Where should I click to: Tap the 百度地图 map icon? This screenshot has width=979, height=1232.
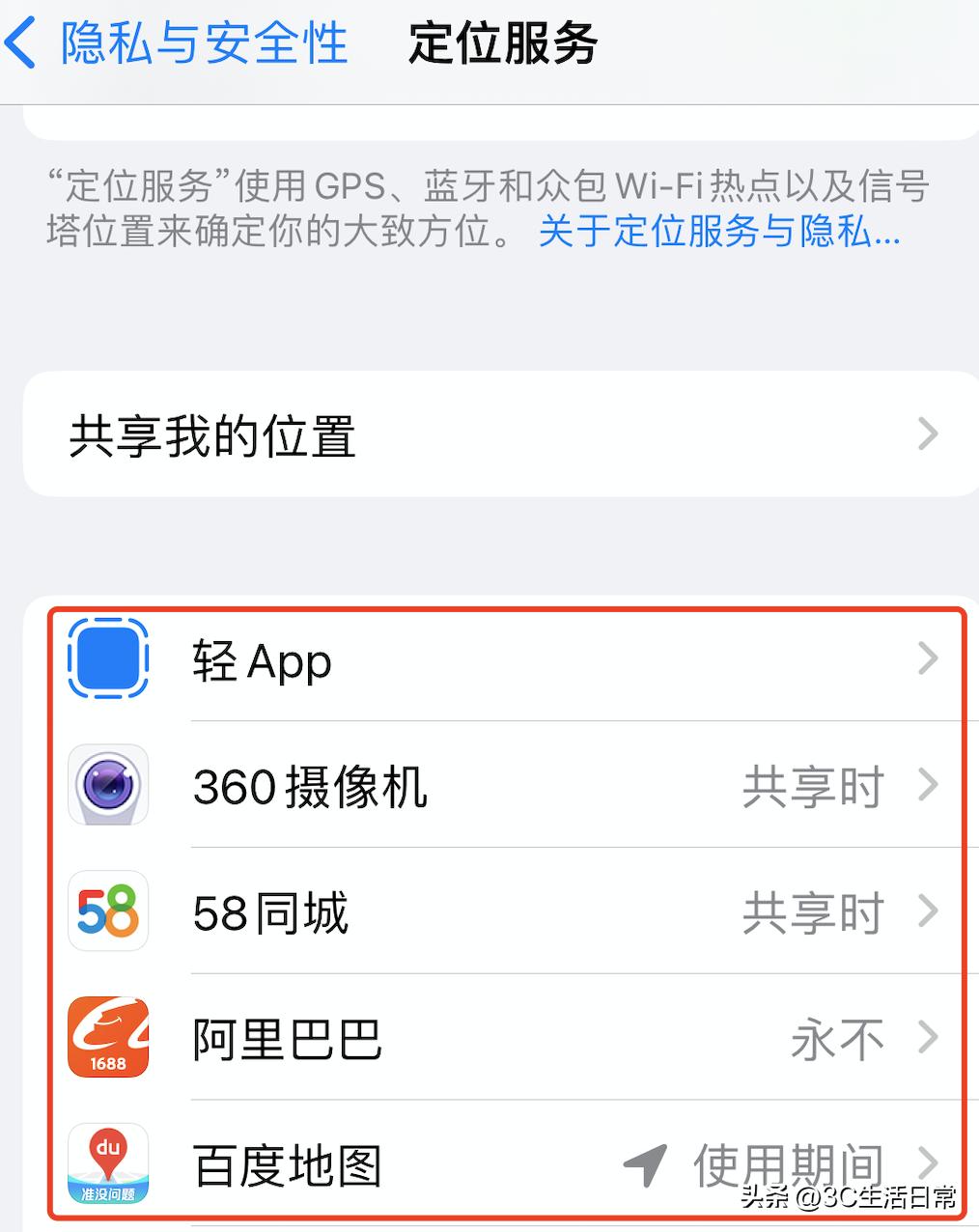pos(108,1162)
